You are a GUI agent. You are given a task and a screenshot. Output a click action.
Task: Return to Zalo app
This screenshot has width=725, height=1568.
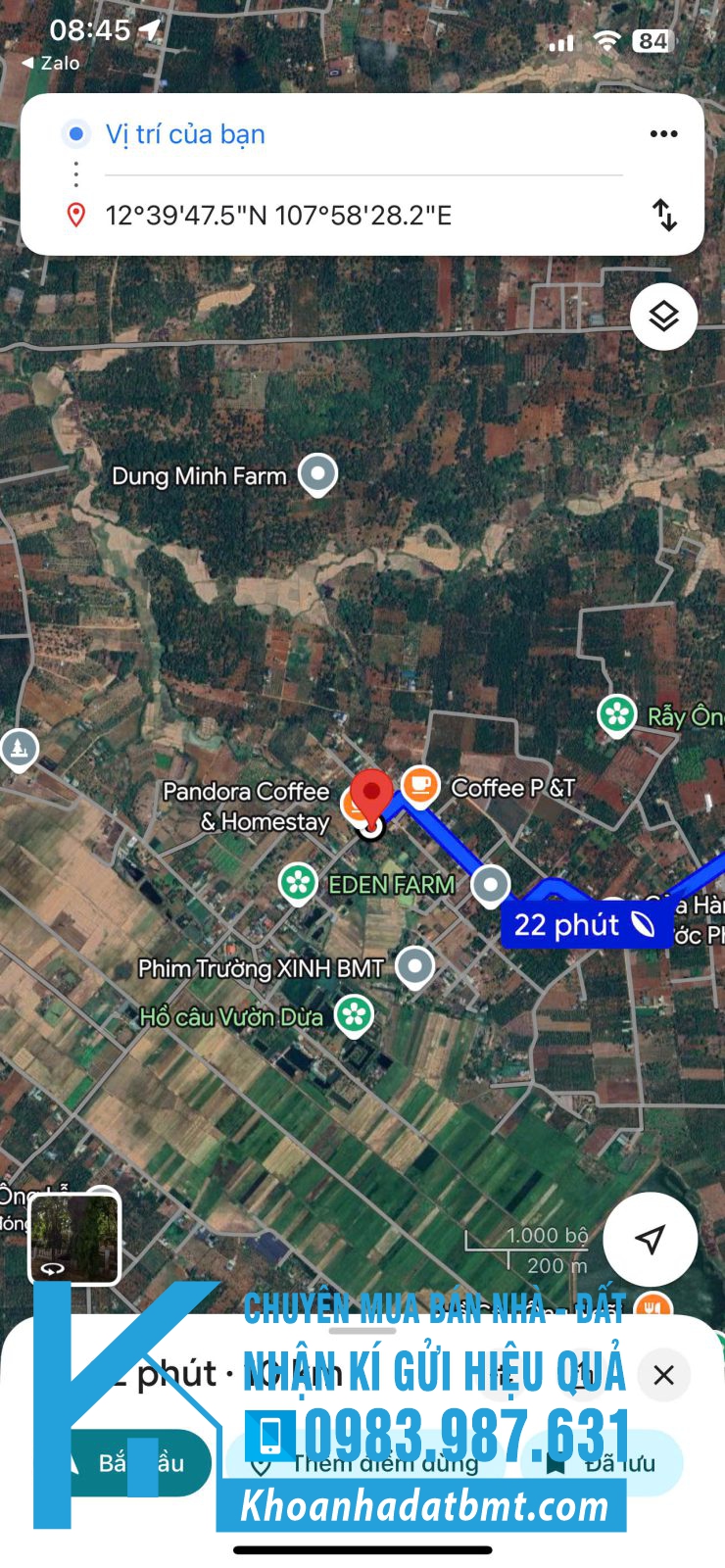[51, 63]
